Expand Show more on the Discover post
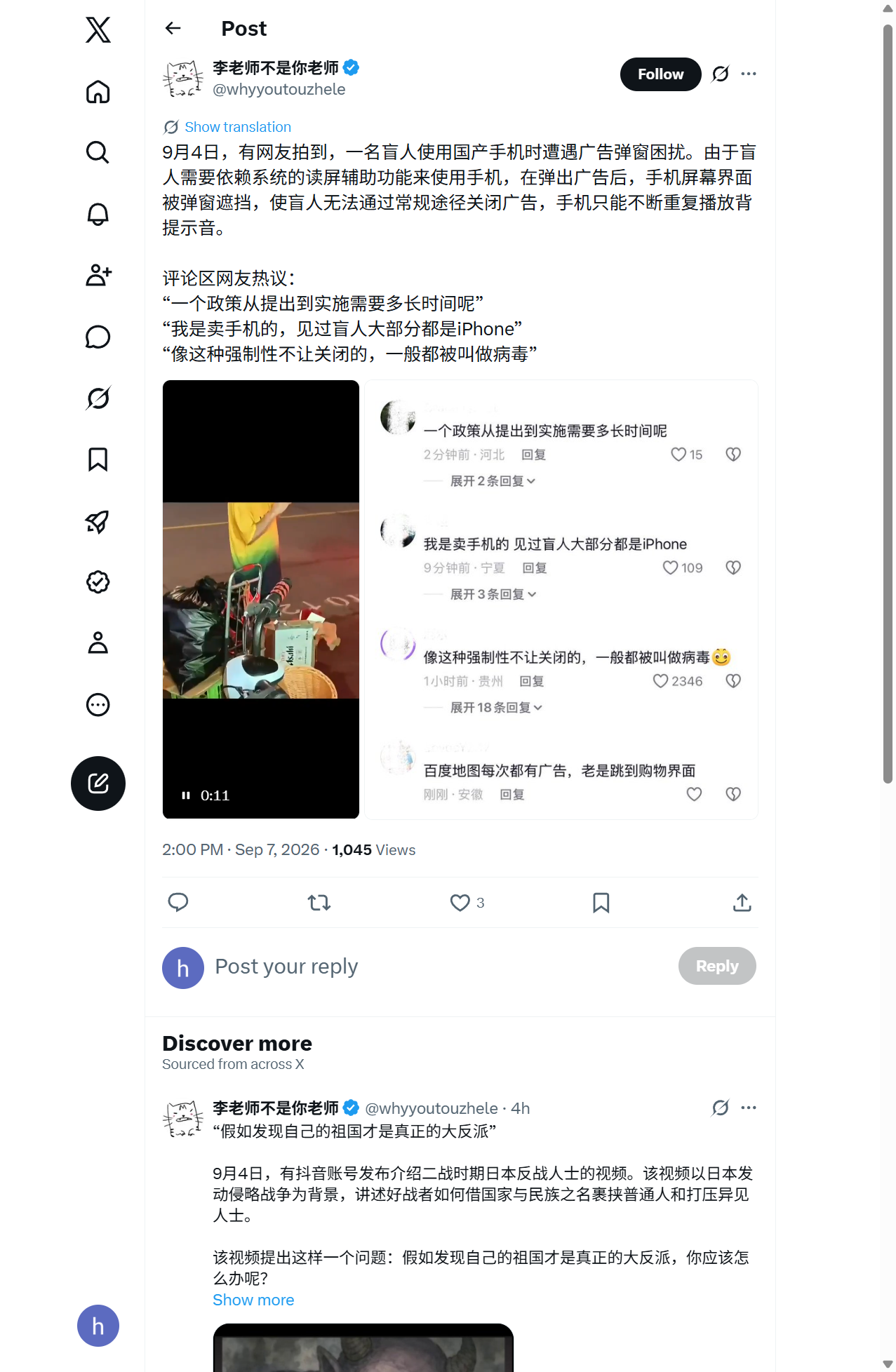 (253, 1300)
